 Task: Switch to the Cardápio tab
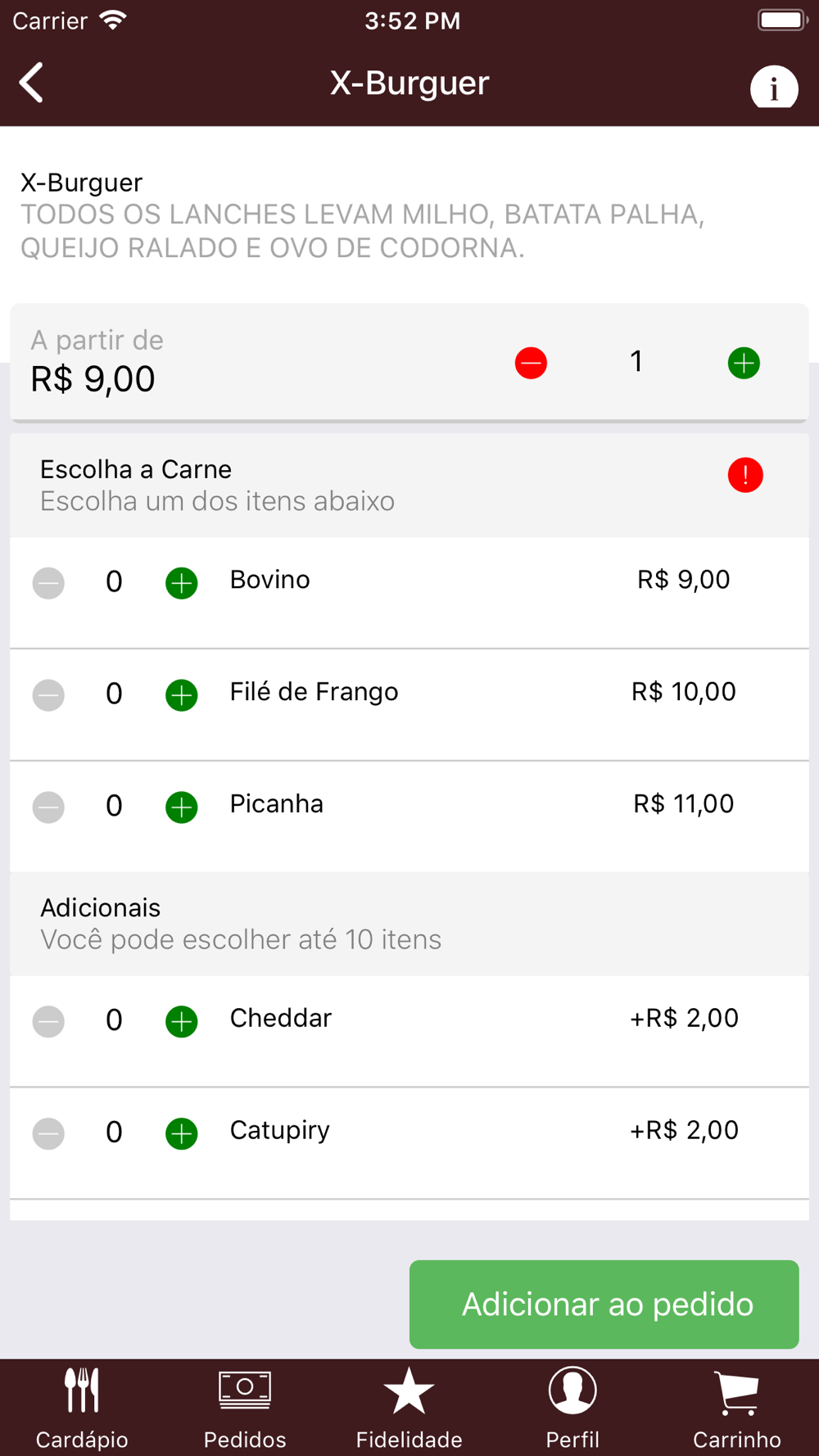pyautogui.click(x=82, y=1409)
